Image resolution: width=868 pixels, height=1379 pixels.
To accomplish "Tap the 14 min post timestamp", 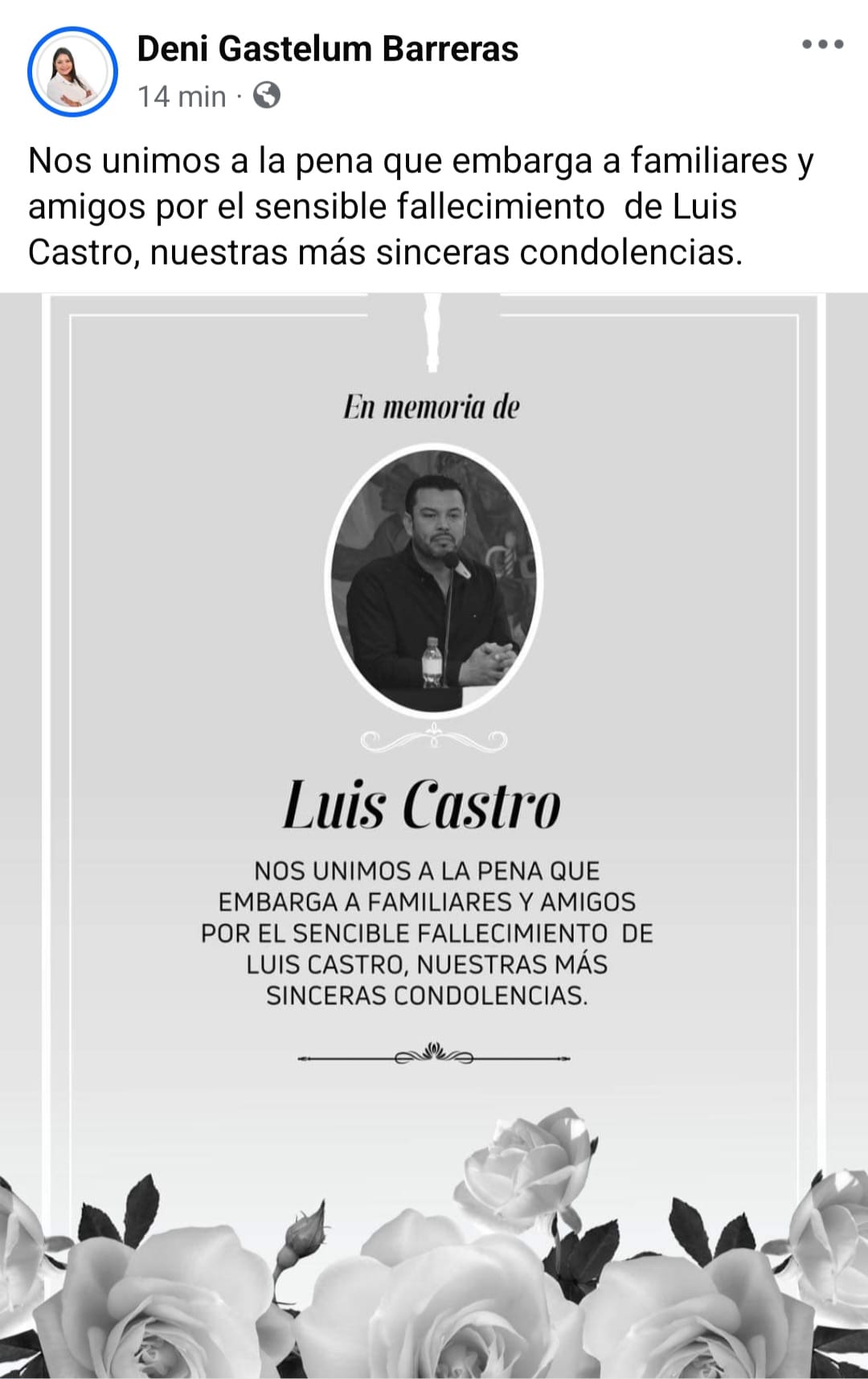I will [x=182, y=96].
